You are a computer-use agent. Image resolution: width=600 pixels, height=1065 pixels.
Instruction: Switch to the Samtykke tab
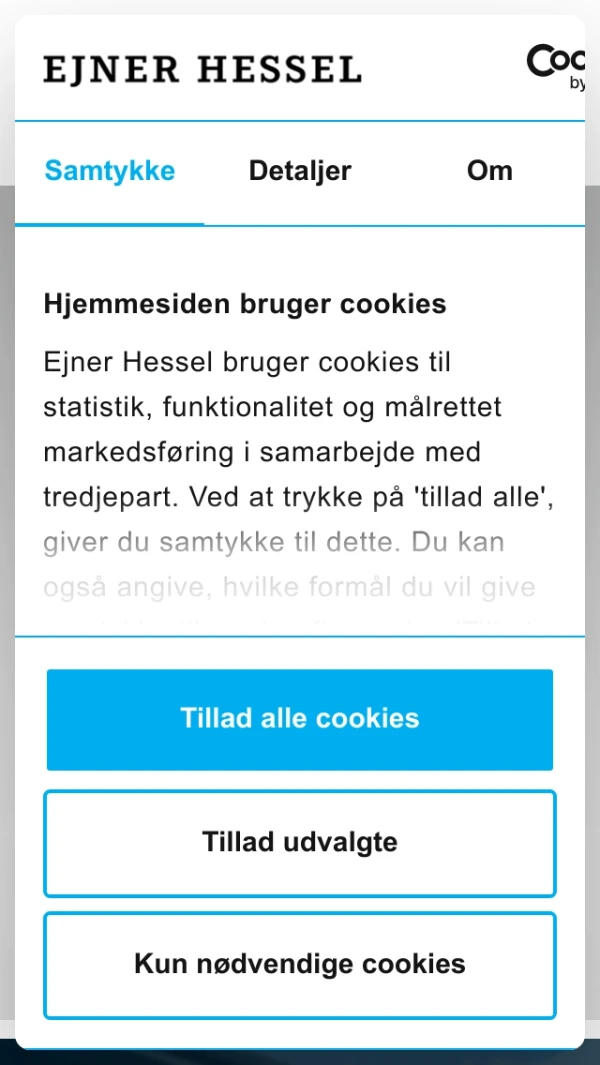tap(110, 171)
